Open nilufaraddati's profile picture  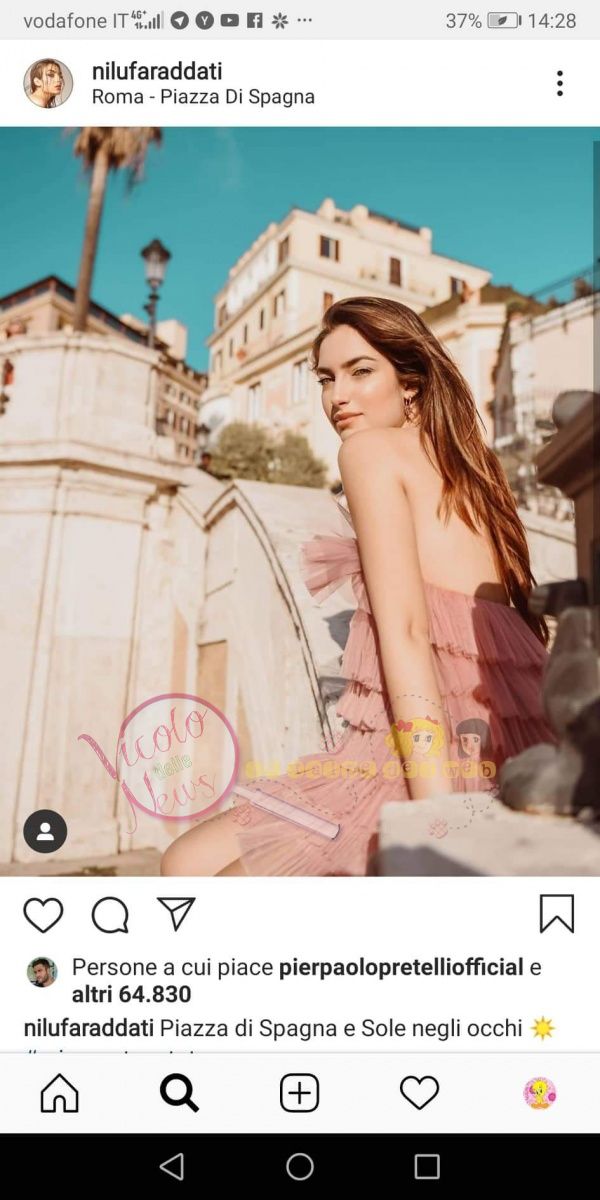tap(48, 83)
